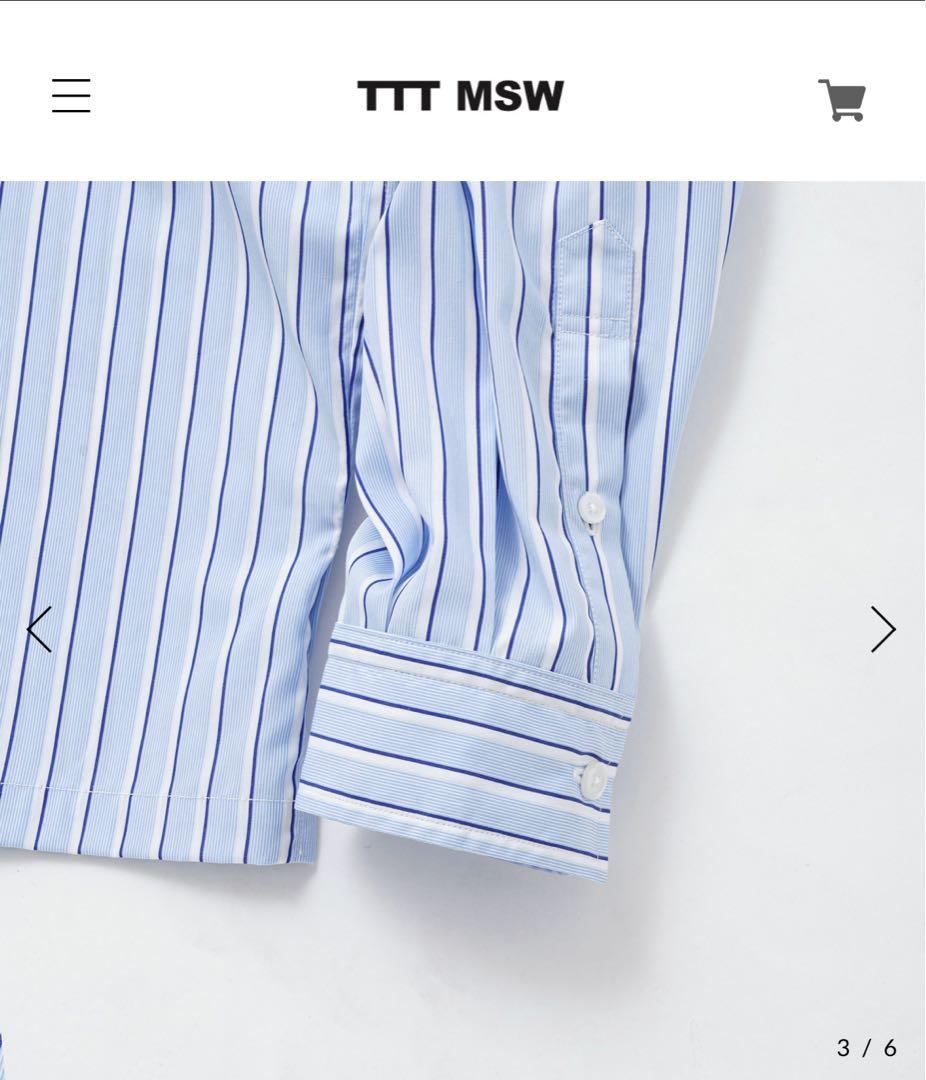Viewport: 926px width, 1080px height.
Task: View cart contents via the cart symbol
Action: (x=843, y=99)
